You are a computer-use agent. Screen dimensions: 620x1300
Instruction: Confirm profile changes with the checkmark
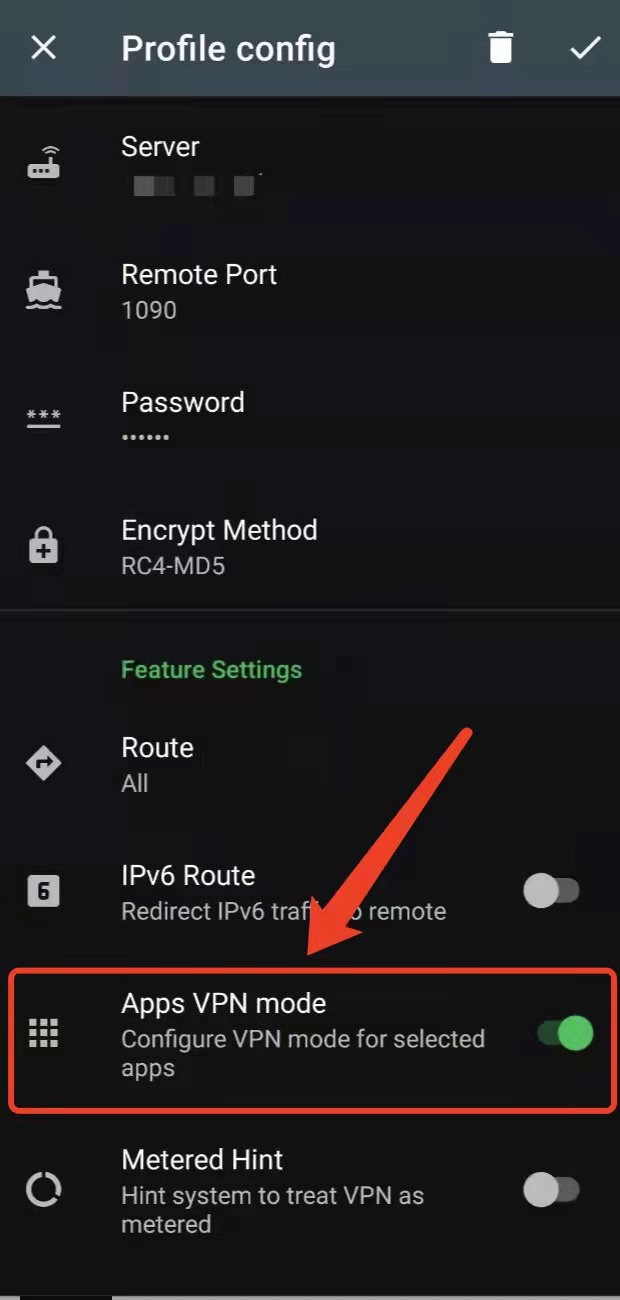click(585, 48)
